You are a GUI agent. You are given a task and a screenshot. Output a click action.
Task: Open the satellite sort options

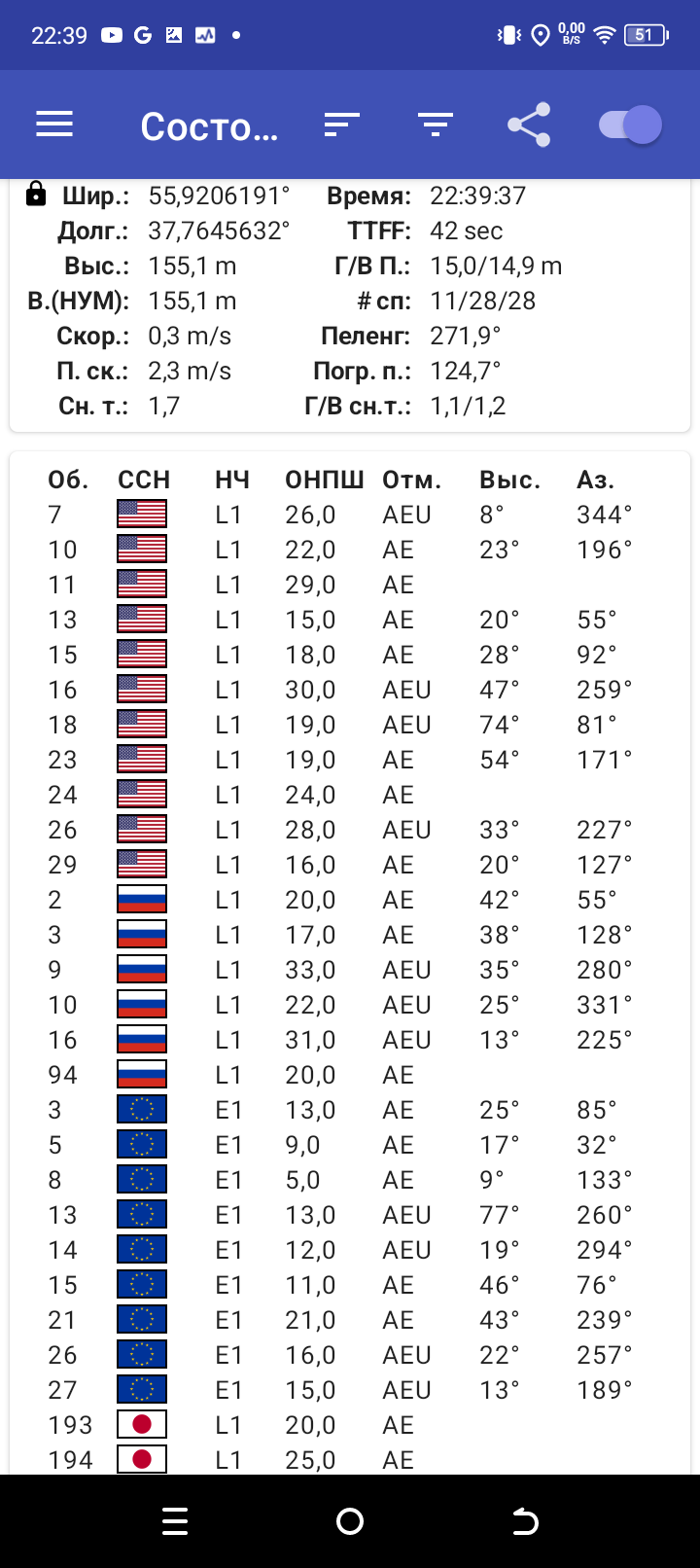point(341,125)
